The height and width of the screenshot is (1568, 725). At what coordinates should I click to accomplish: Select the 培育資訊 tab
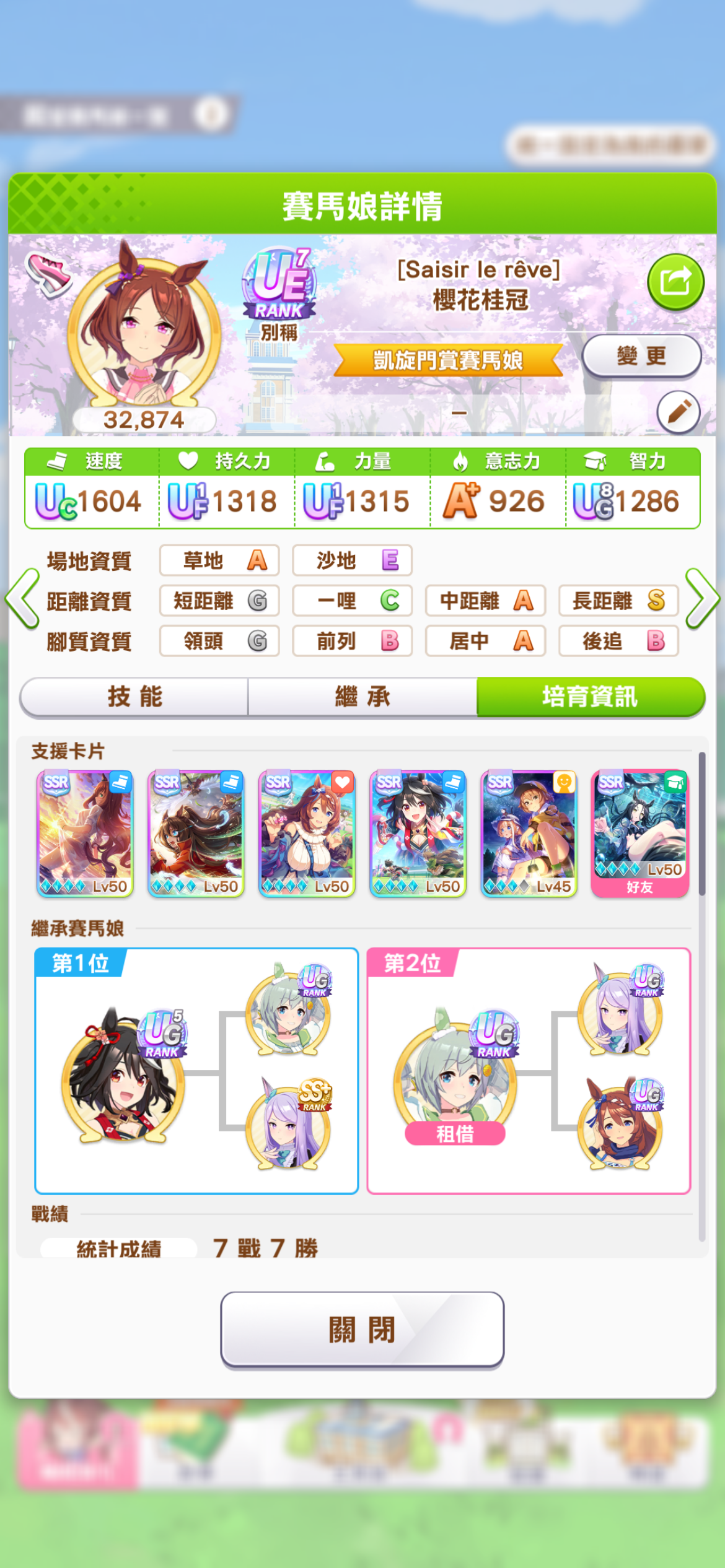click(591, 697)
